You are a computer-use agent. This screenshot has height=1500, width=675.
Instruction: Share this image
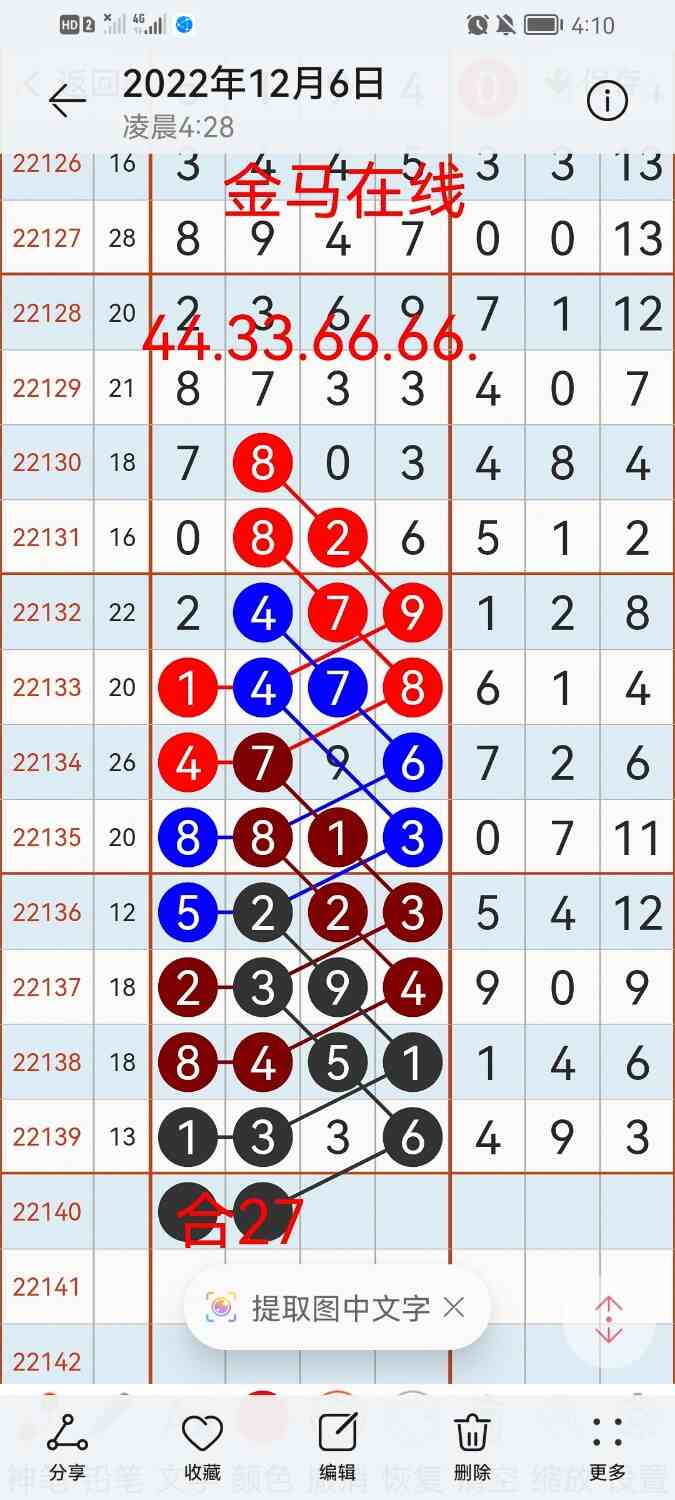pos(67,1445)
